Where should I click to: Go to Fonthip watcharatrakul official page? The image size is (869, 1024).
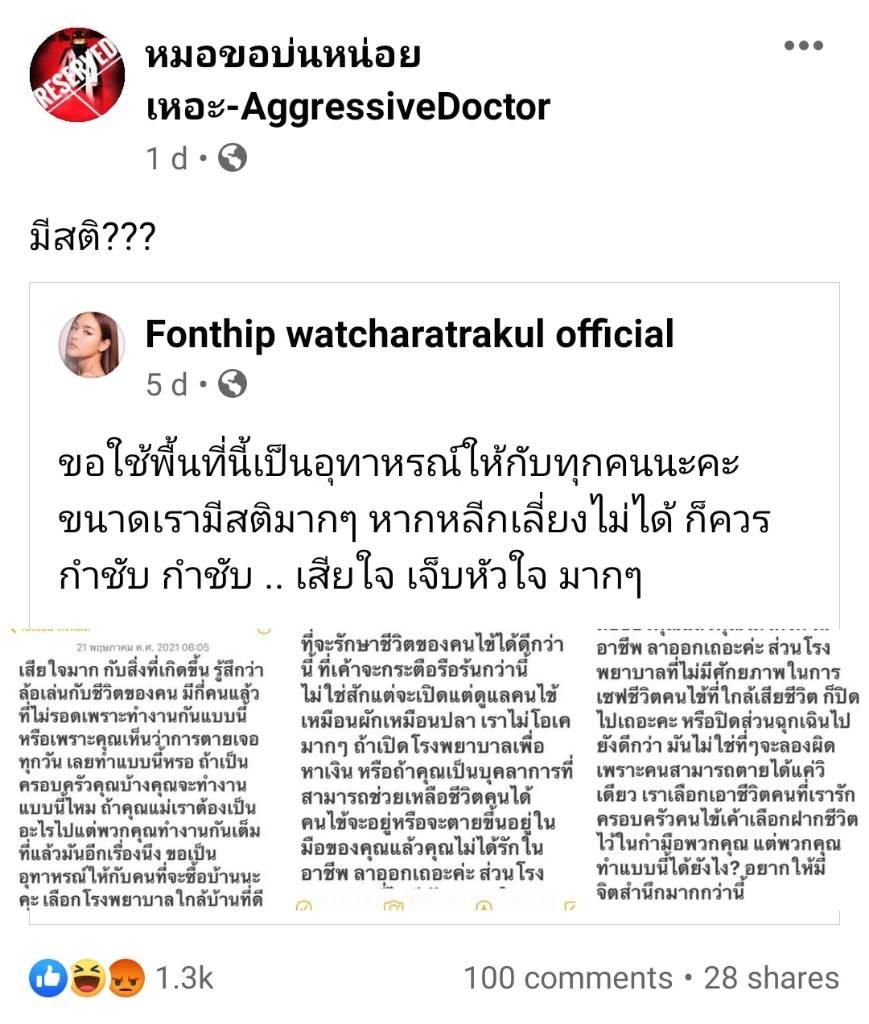click(409, 334)
